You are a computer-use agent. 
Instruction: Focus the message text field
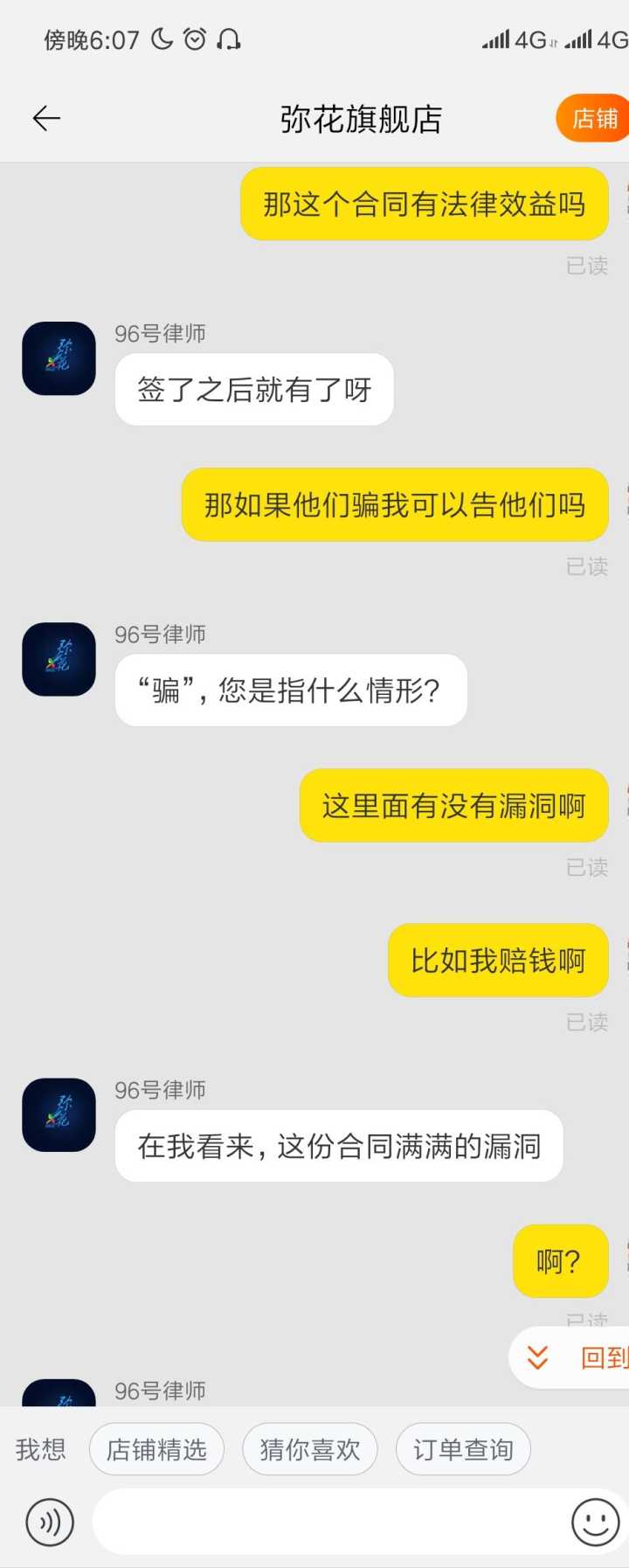click(323, 1522)
